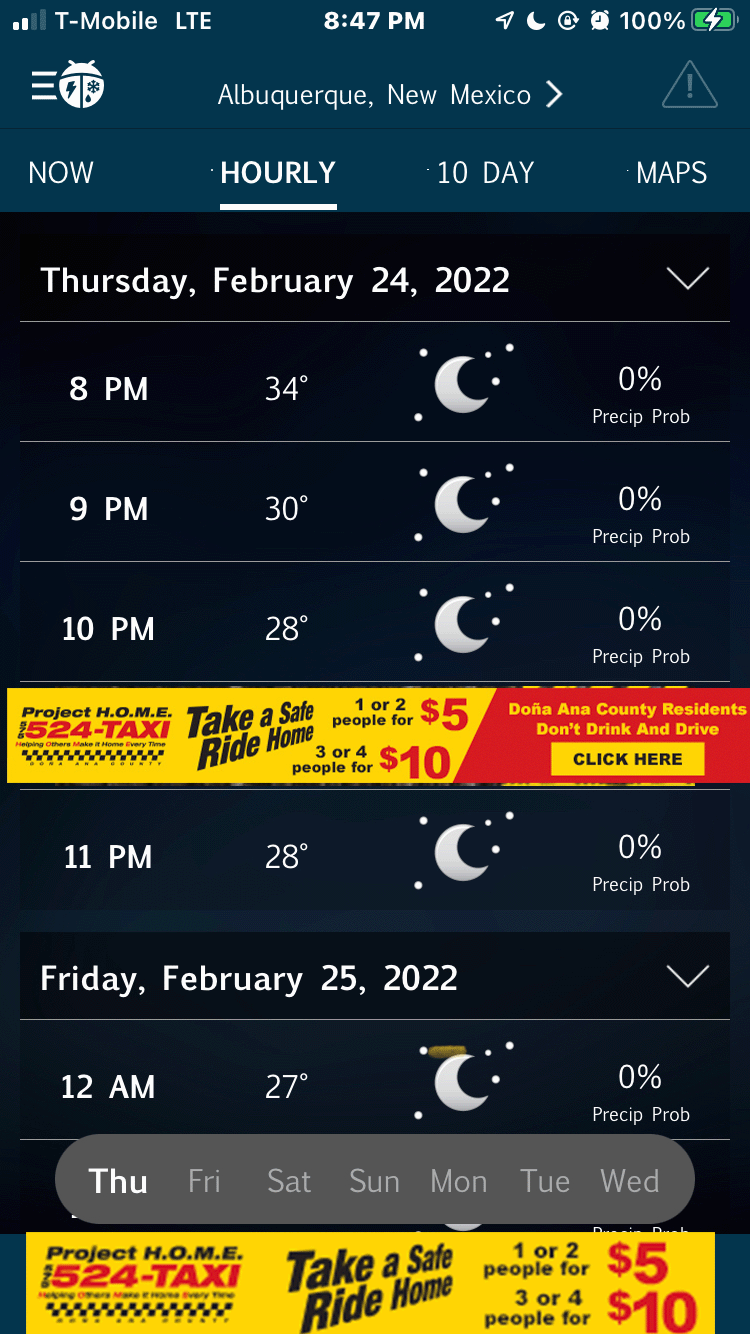Select the HOURLY tab
This screenshot has height=1334, width=750.
[278, 173]
